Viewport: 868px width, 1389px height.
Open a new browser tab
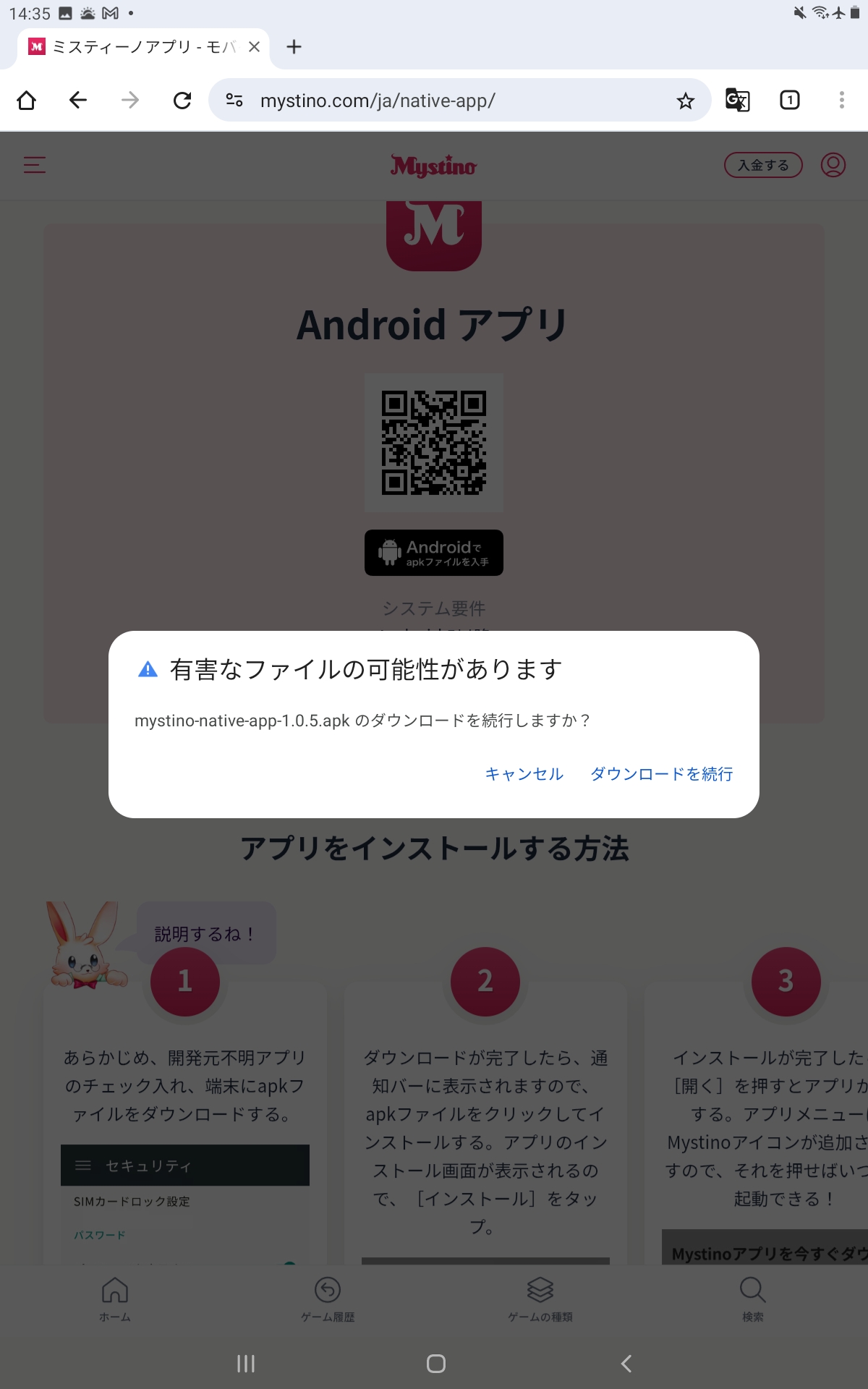point(294,46)
